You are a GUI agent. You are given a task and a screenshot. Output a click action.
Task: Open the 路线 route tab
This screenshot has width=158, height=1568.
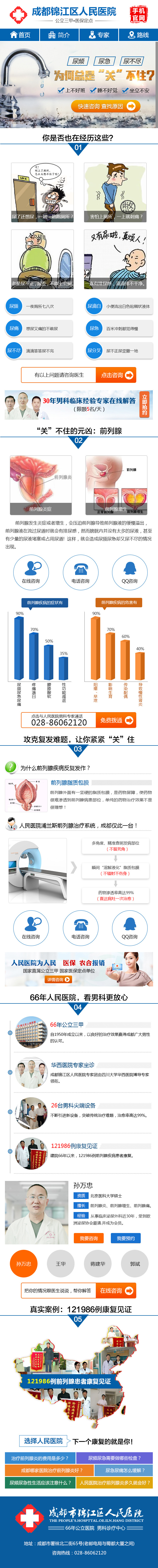138,35
